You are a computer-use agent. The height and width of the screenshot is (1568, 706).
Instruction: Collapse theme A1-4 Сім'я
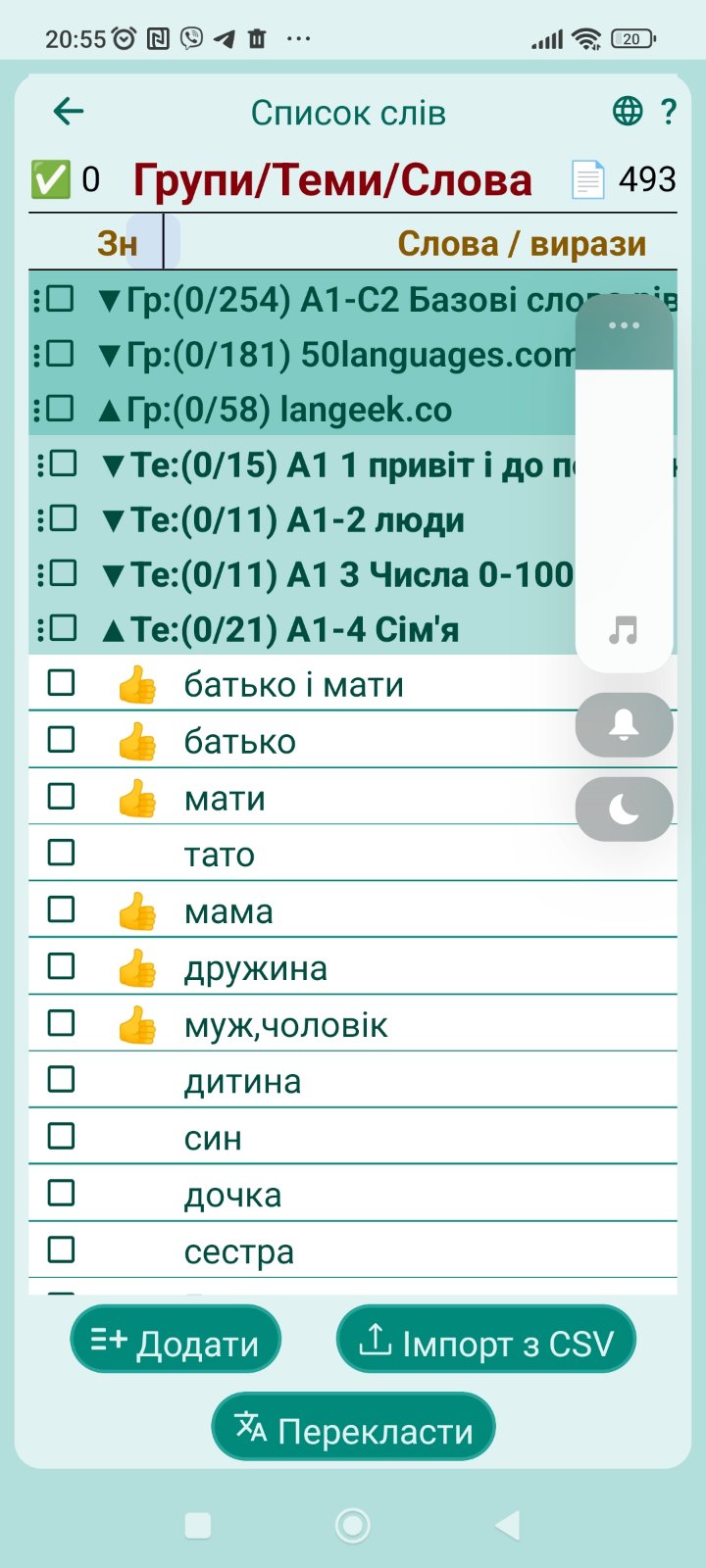coord(113,630)
